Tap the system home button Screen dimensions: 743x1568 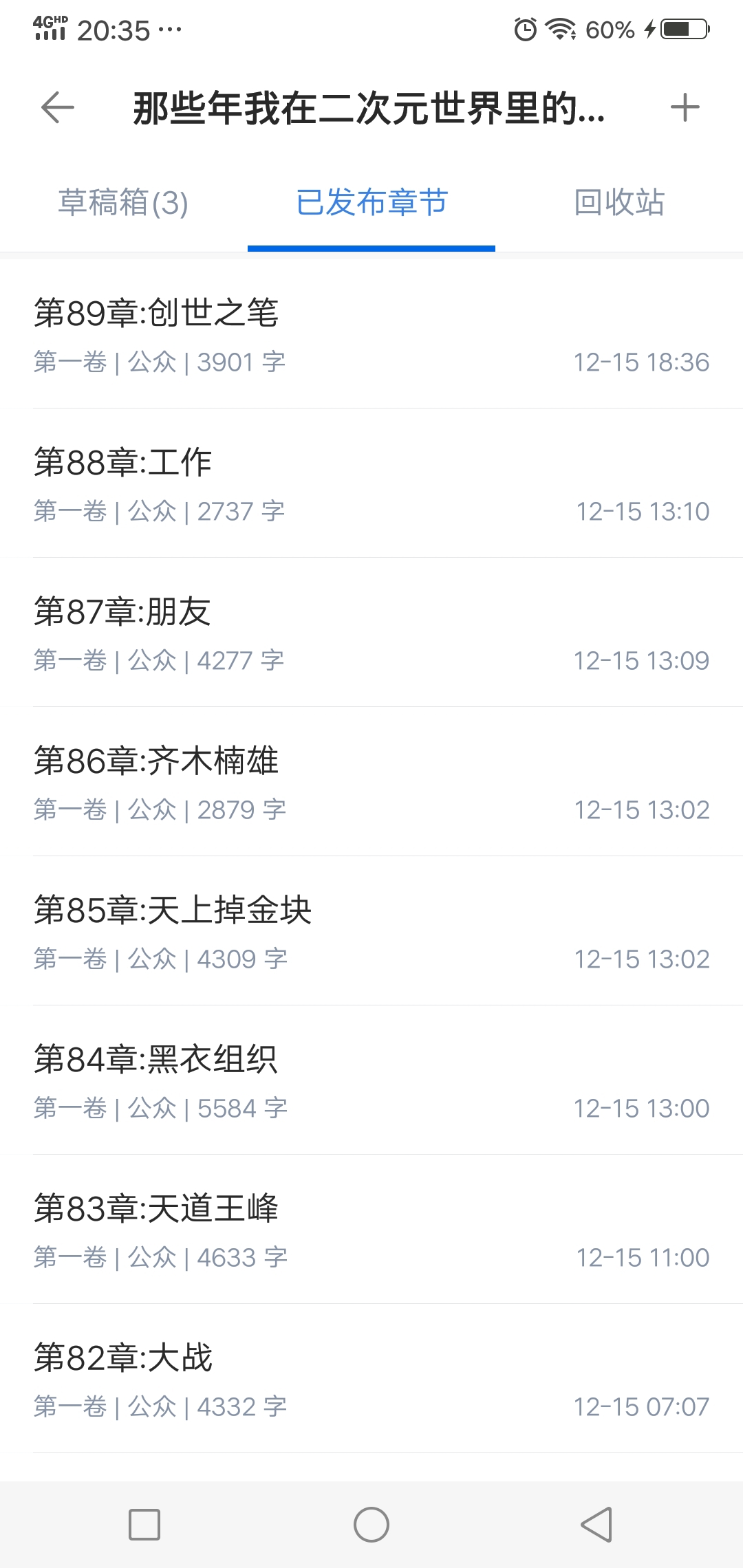pyautogui.click(x=371, y=1525)
